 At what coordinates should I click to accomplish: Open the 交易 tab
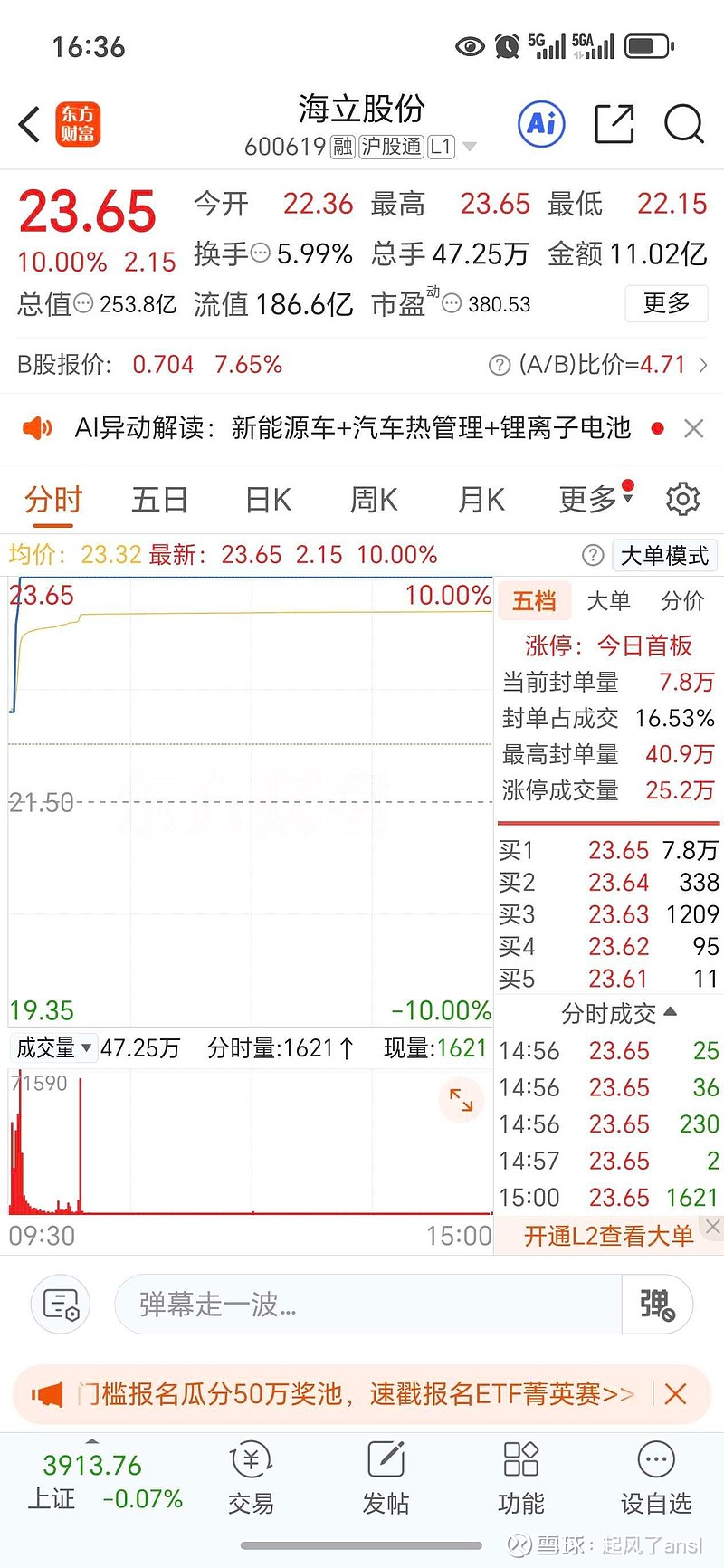(x=251, y=1477)
